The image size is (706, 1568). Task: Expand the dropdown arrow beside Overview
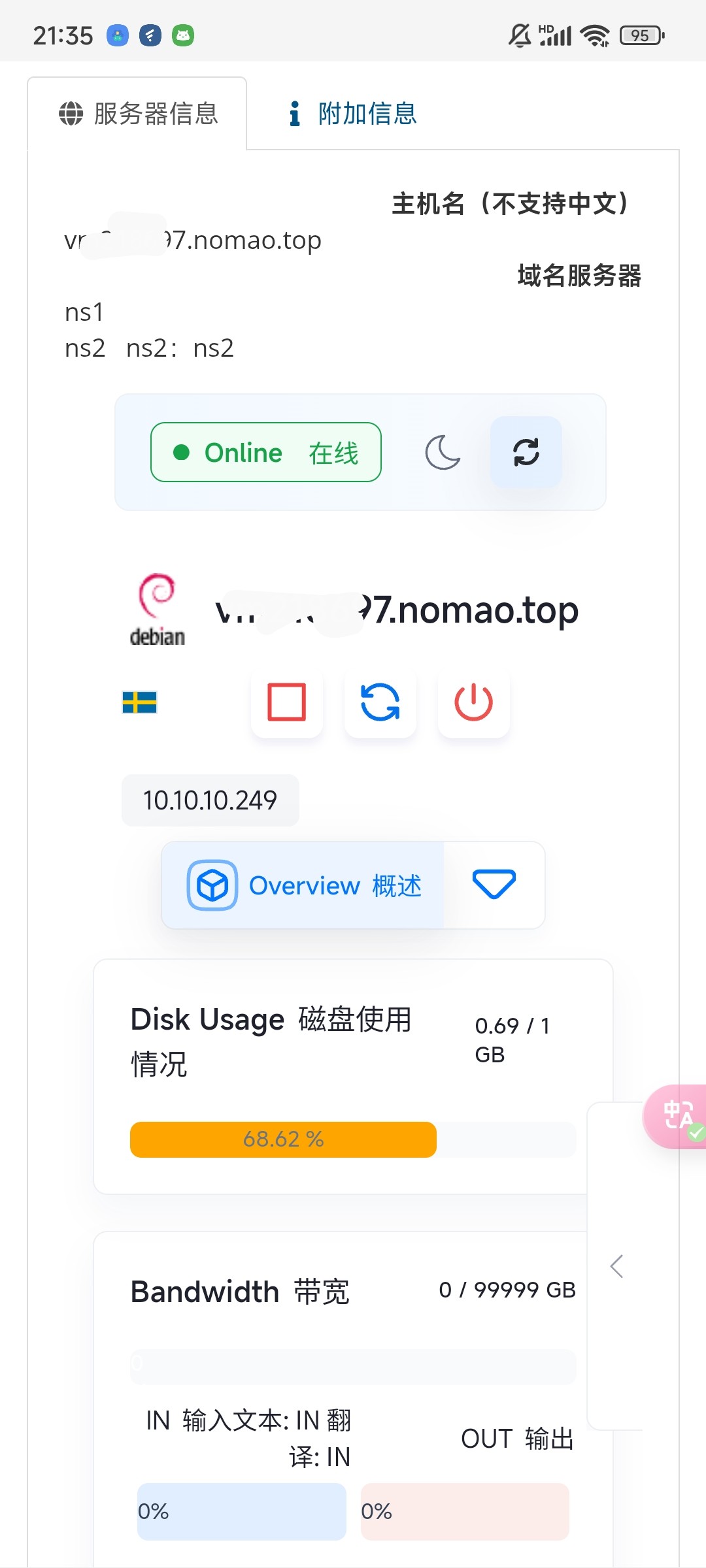(494, 885)
